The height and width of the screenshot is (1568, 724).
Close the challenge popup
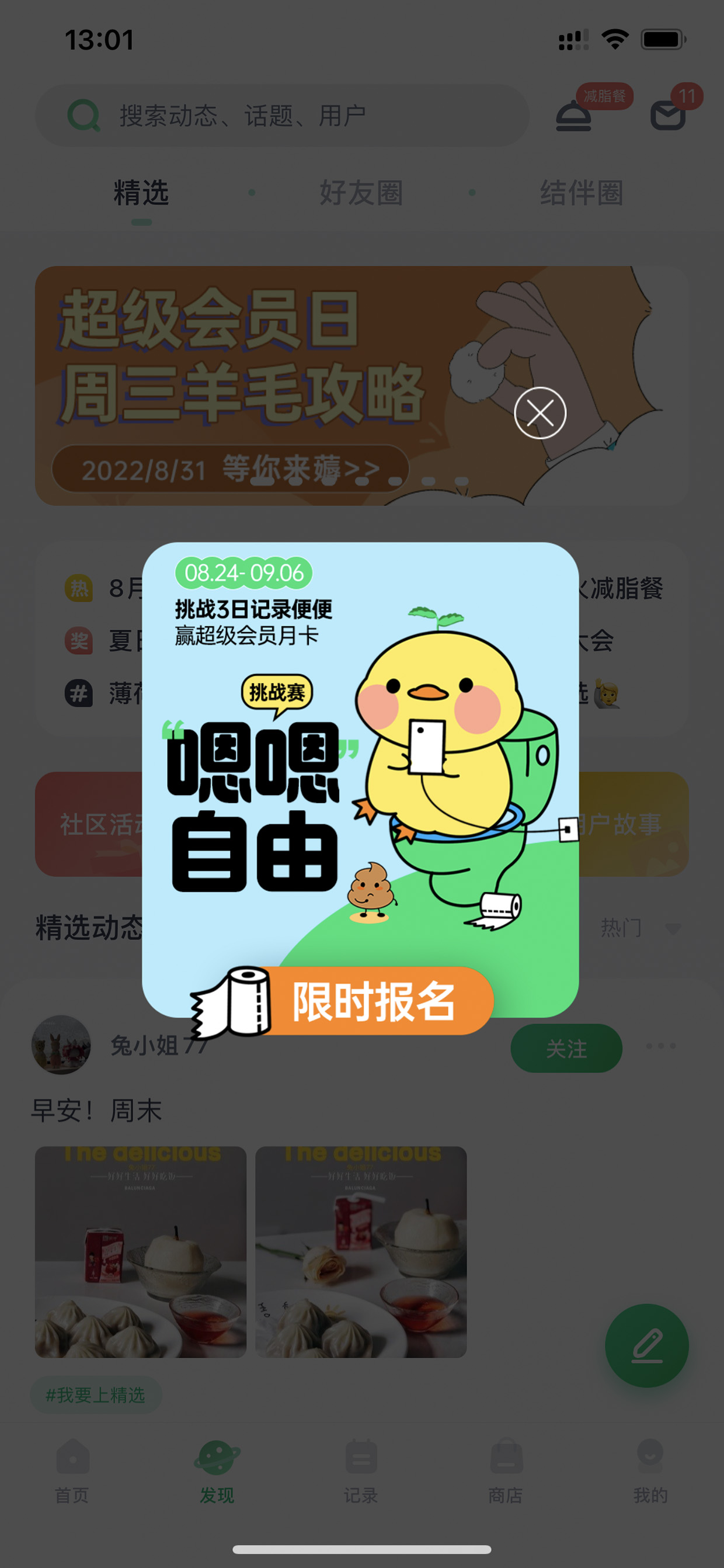pyautogui.click(x=539, y=412)
